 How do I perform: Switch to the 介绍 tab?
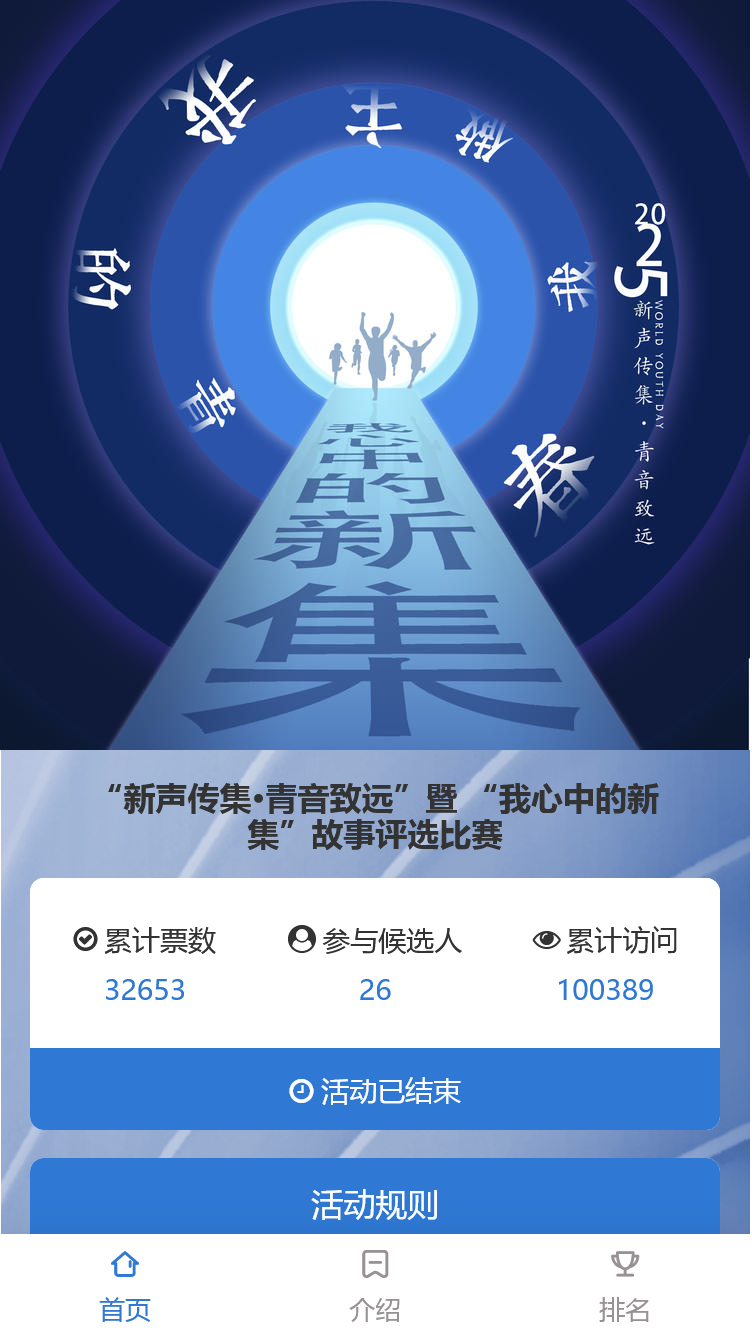(375, 1285)
